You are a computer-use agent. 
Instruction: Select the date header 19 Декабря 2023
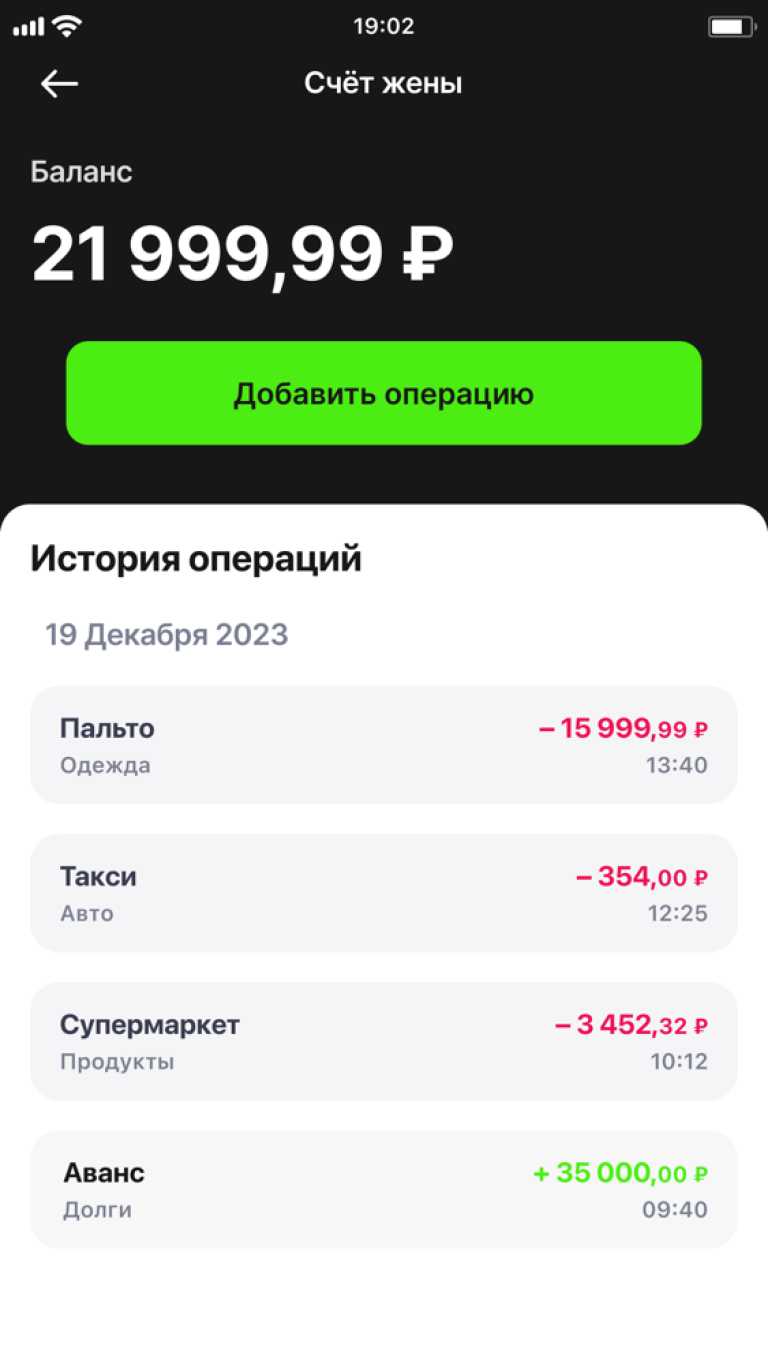167,634
